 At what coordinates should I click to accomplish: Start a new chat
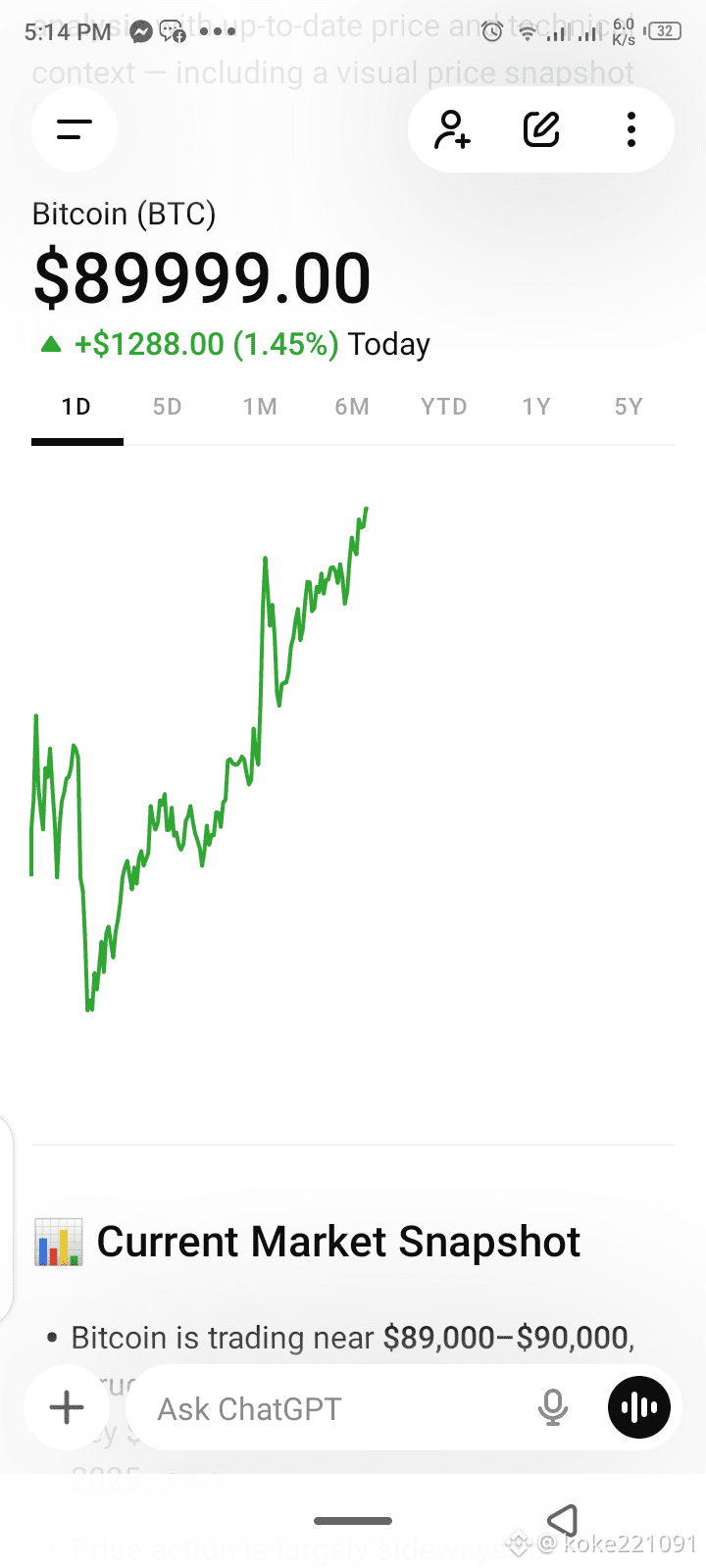(x=541, y=129)
